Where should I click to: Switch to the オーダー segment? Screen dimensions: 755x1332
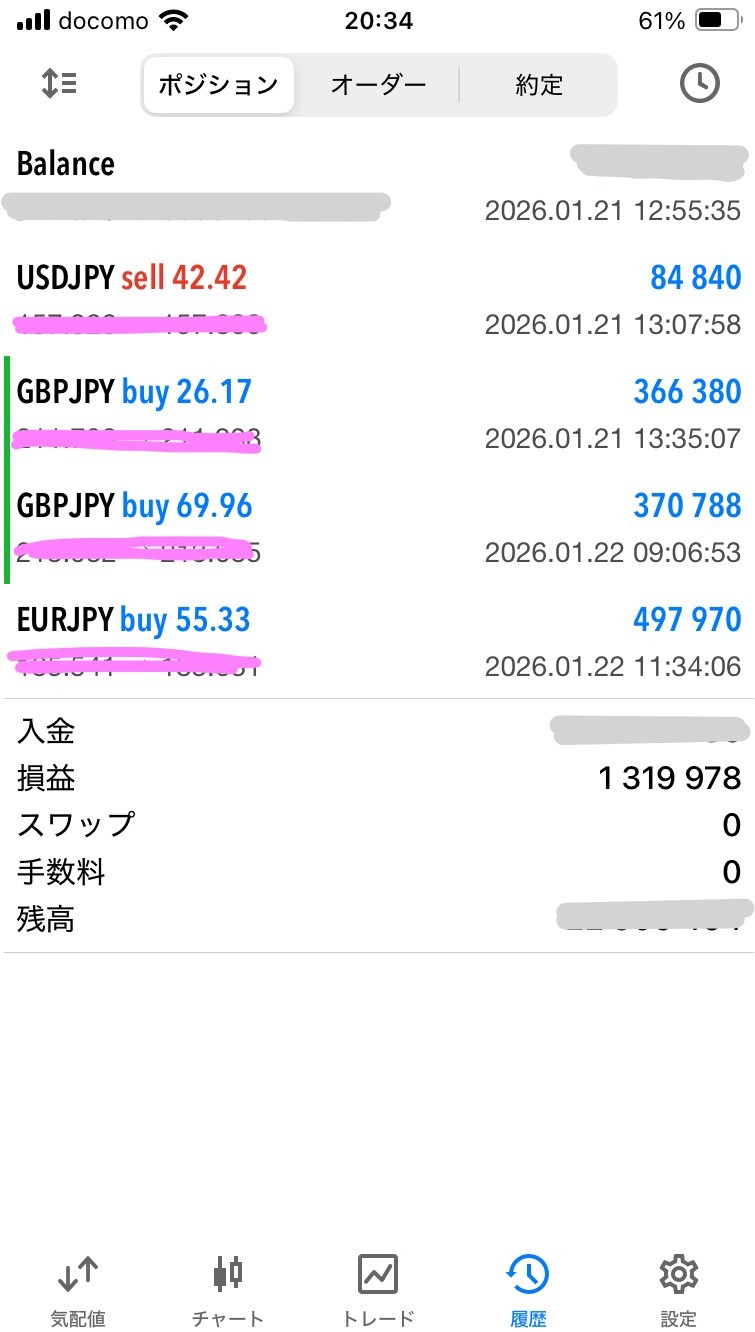click(378, 85)
